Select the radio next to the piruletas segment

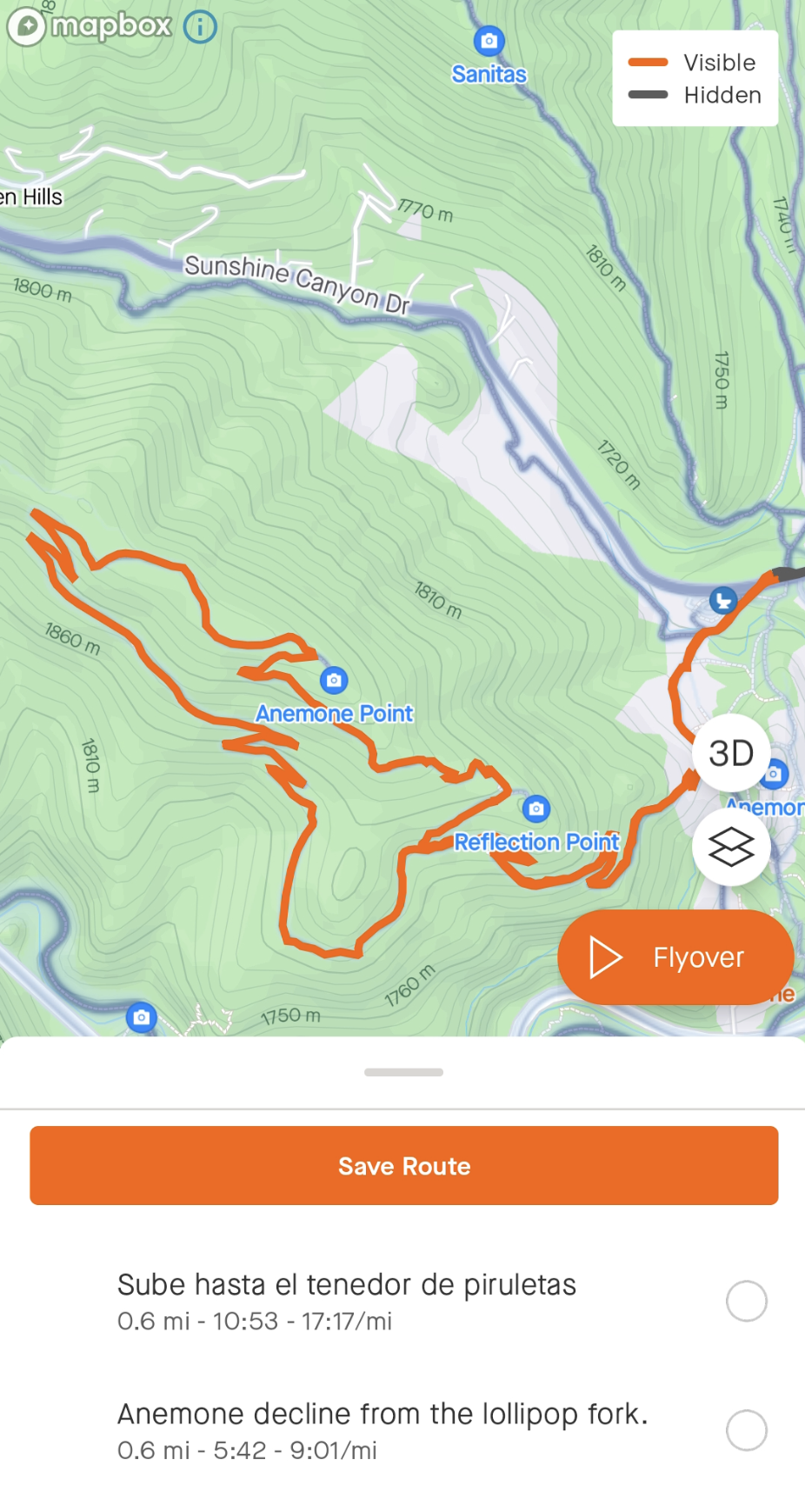(747, 1301)
